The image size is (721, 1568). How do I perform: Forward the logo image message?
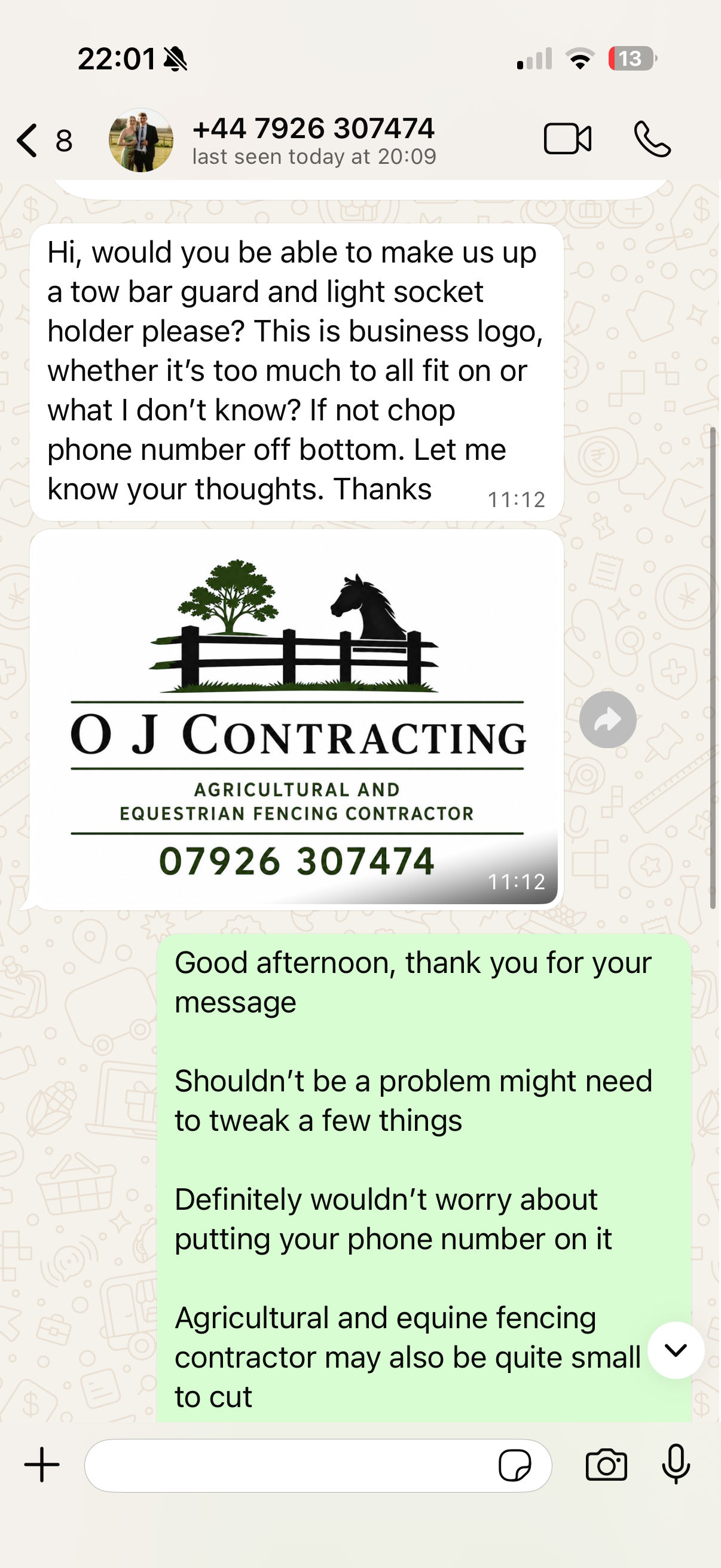pos(608,719)
